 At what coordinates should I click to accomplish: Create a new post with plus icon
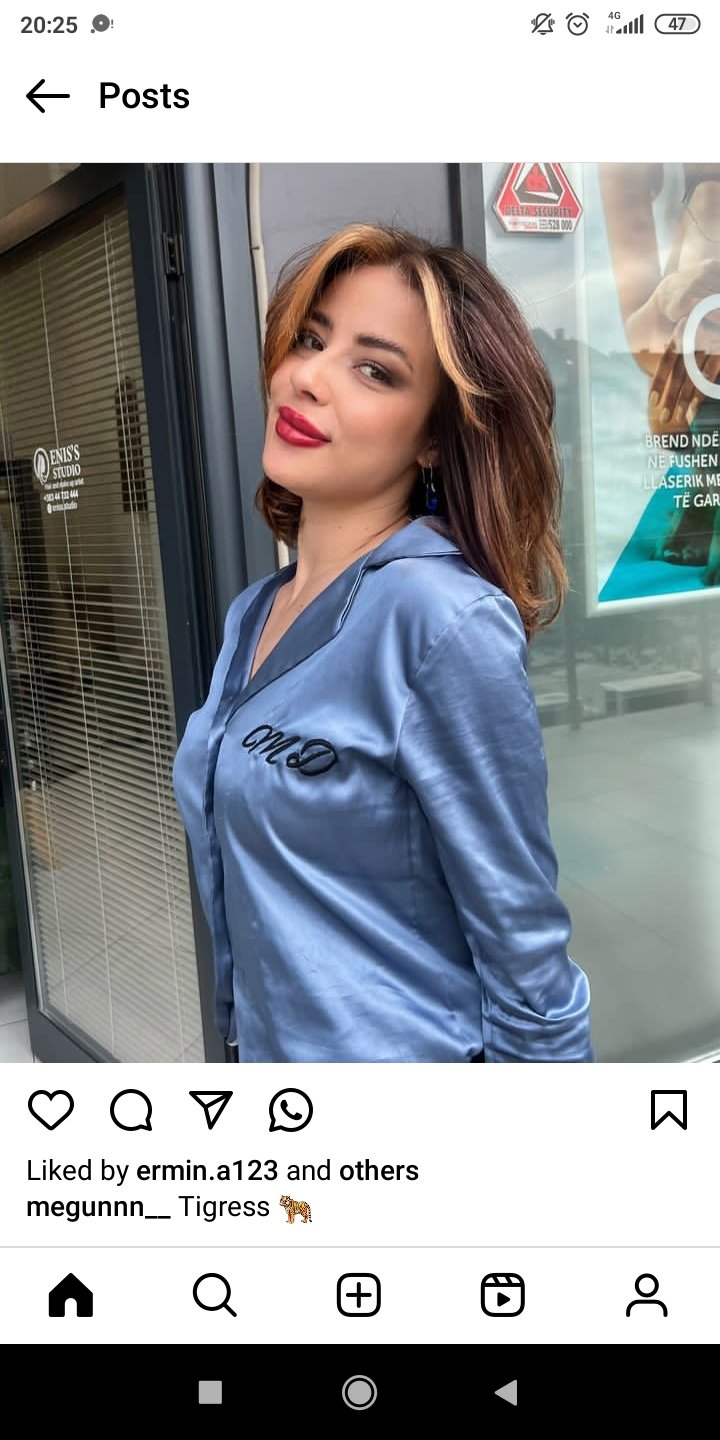tap(359, 1295)
